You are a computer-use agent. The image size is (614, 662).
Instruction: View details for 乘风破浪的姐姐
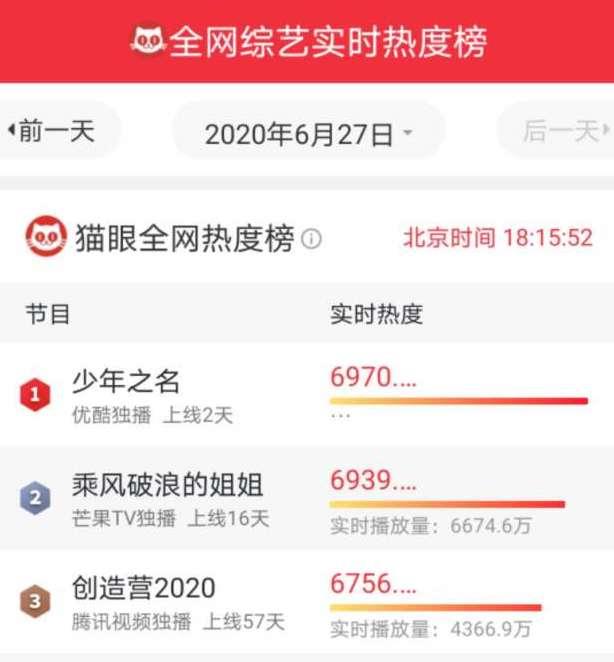point(167,485)
